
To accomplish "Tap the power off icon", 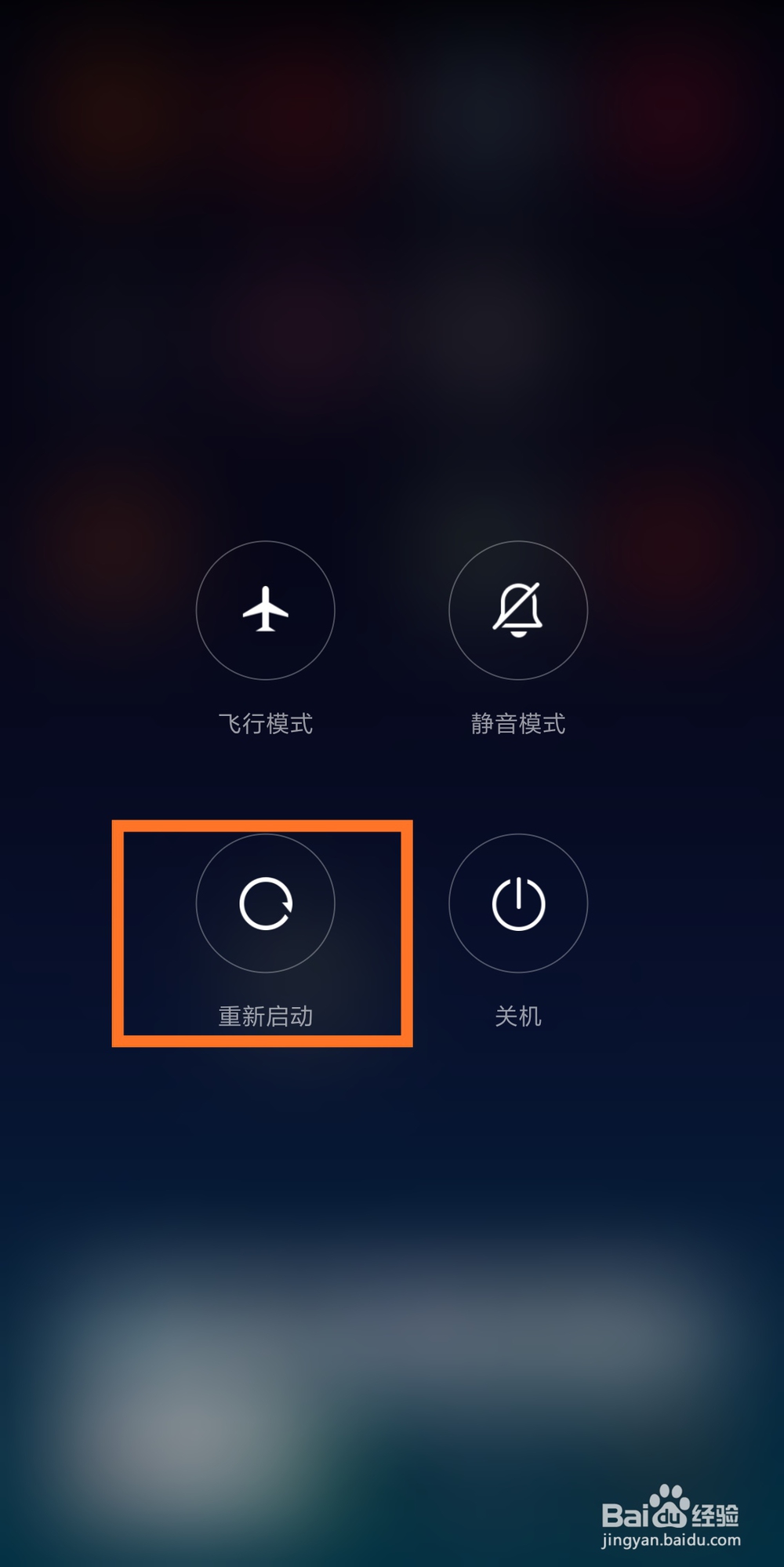I will pyautogui.click(x=519, y=903).
